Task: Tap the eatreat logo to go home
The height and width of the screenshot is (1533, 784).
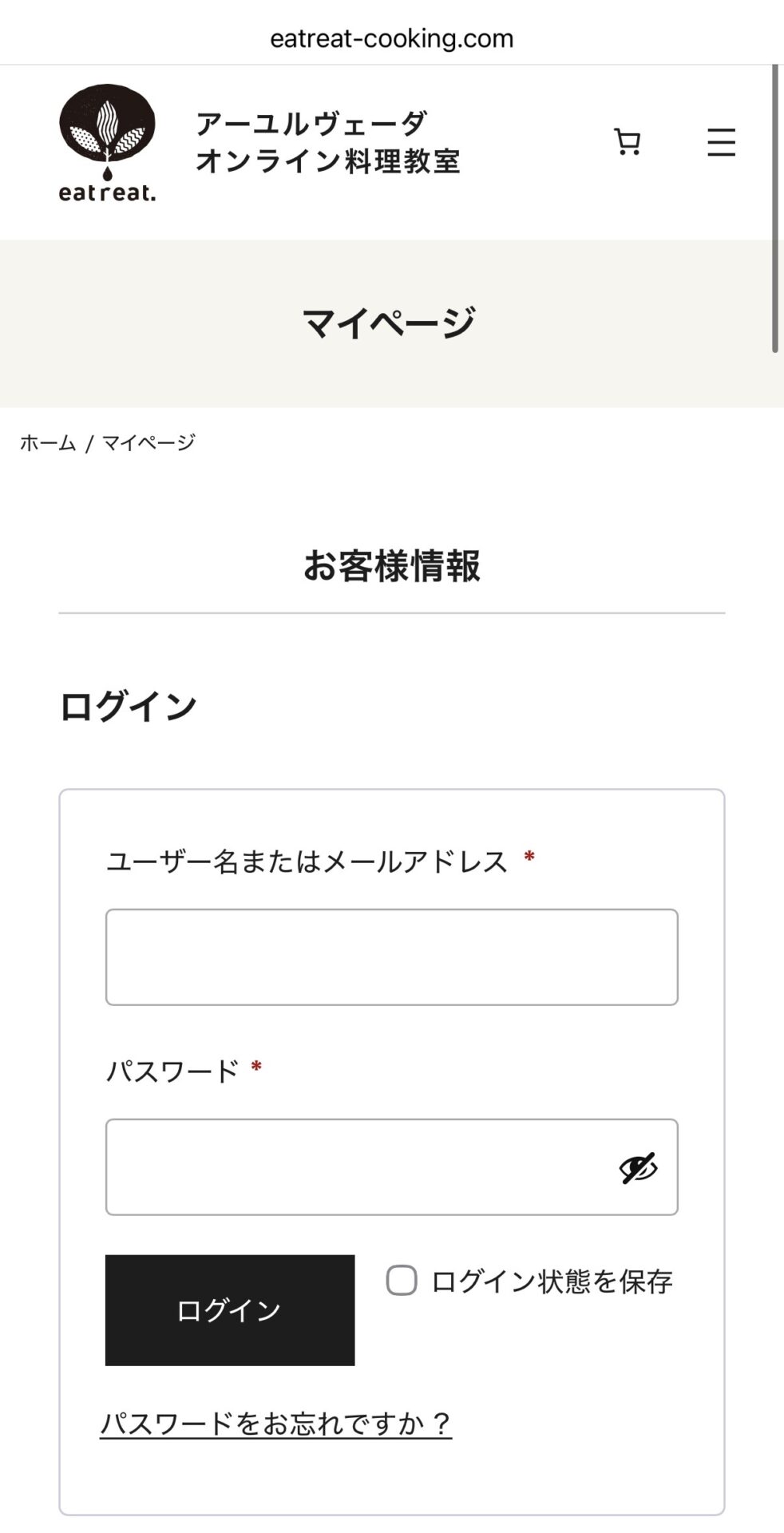Action: [x=107, y=143]
